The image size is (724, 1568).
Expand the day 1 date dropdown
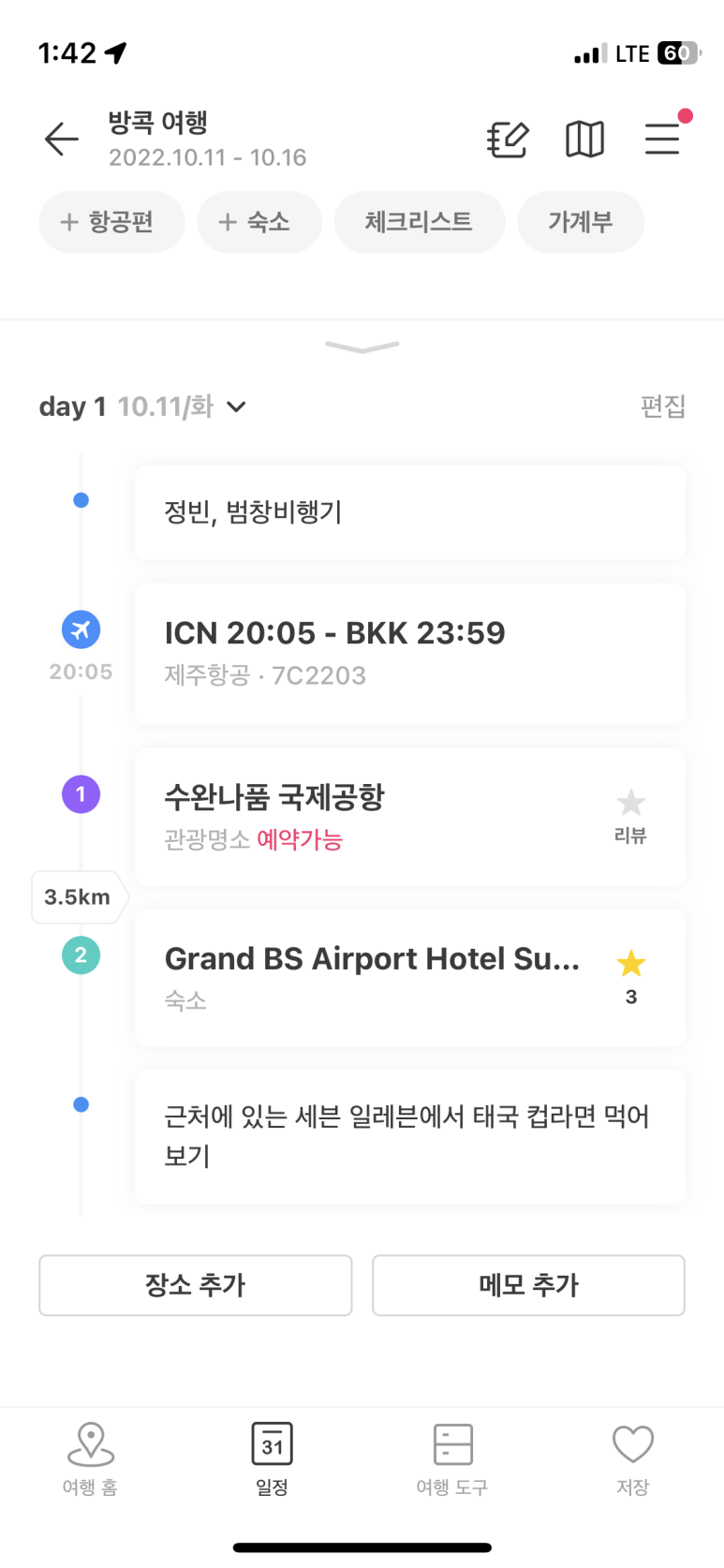coord(236,407)
